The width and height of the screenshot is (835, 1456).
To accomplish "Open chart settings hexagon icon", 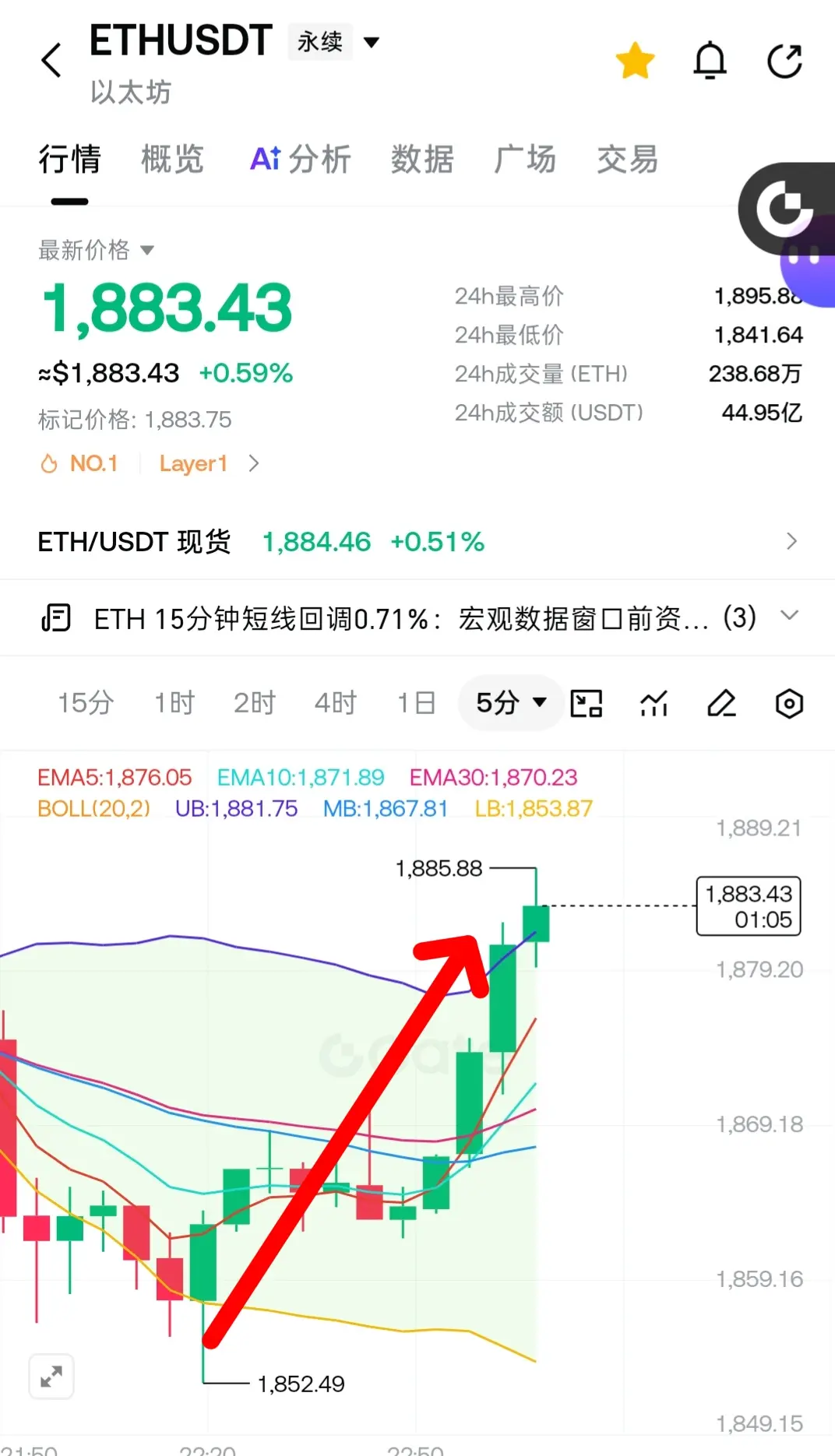I will click(x=789, y=704).
